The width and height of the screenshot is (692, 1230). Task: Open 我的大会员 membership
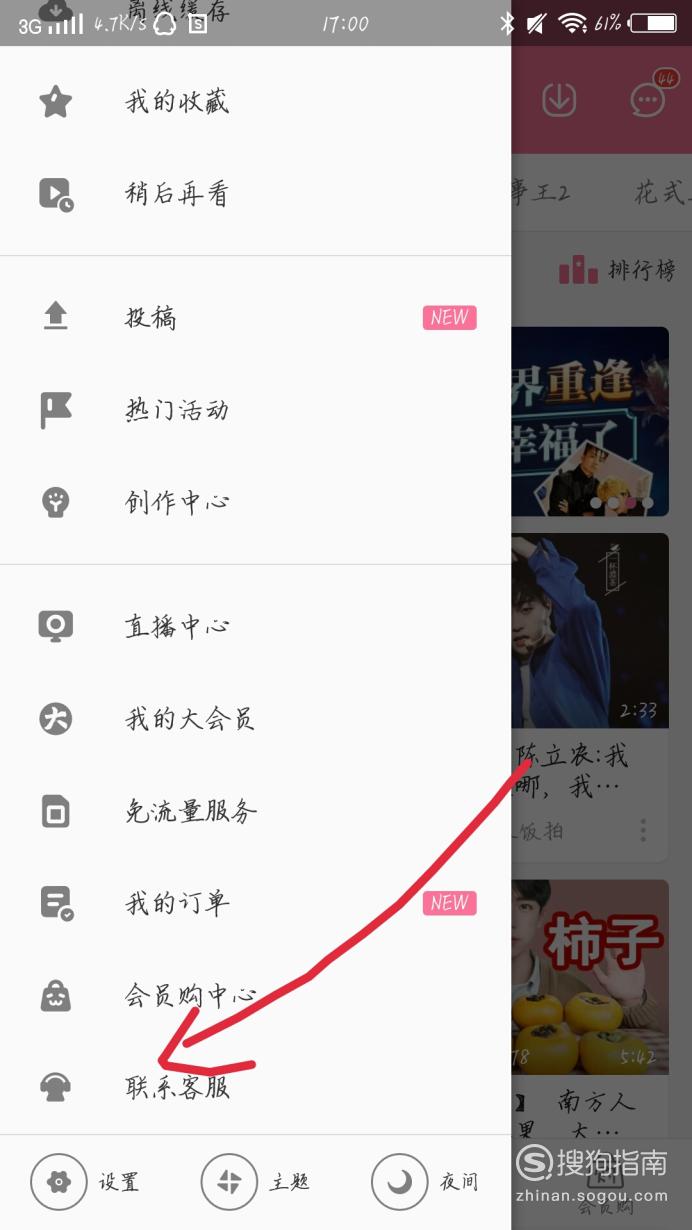255,718
